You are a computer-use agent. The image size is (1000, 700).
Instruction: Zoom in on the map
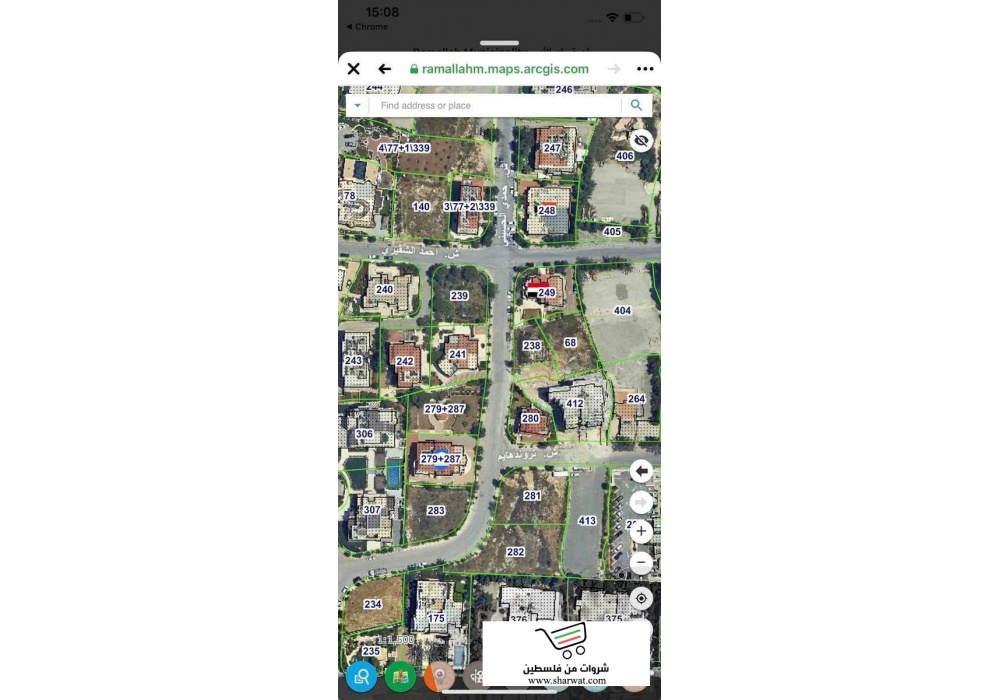pyautogui.click(x=642, y=532)
